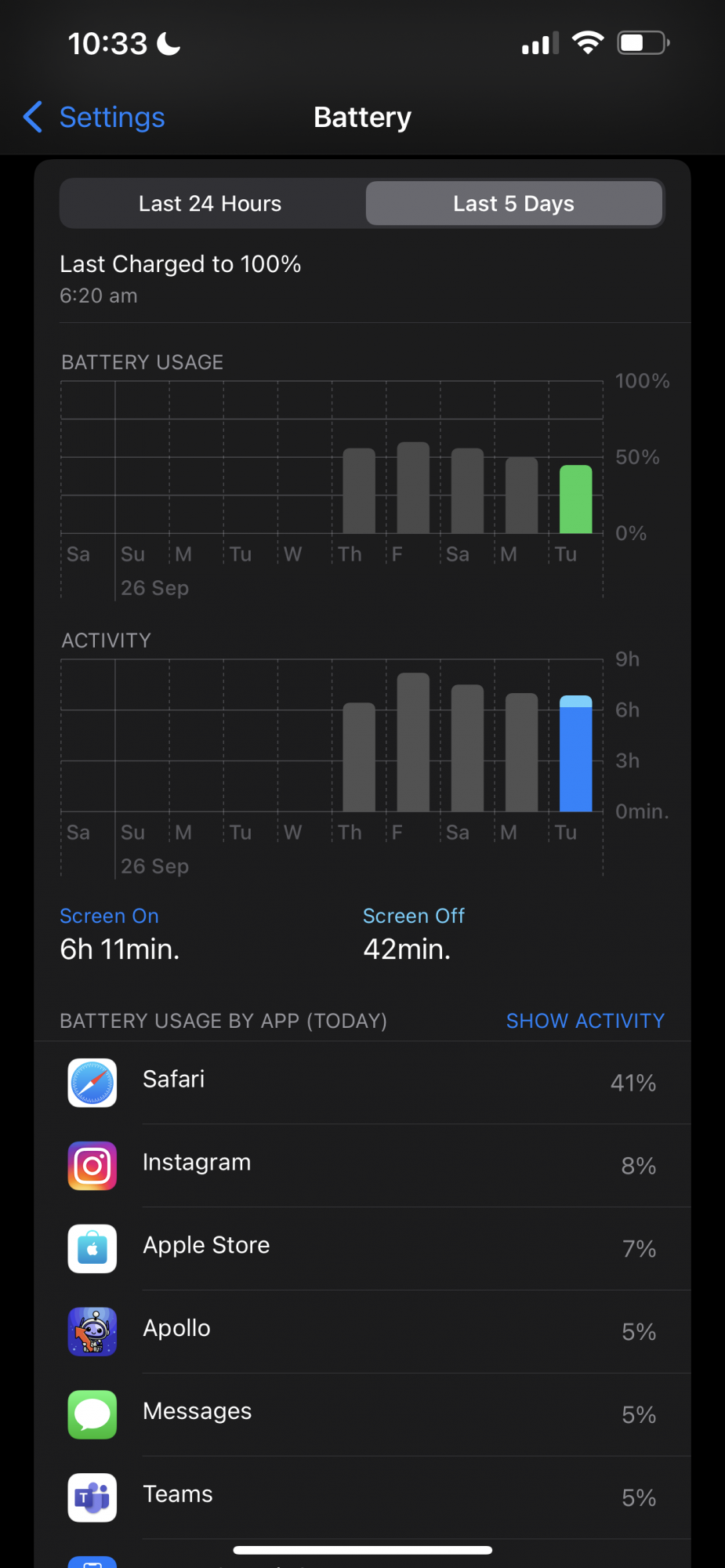The image size is (725, 1568).
Task: Select the Instagram usage row
Action: pyautogui.click(x=362, y=1166)
